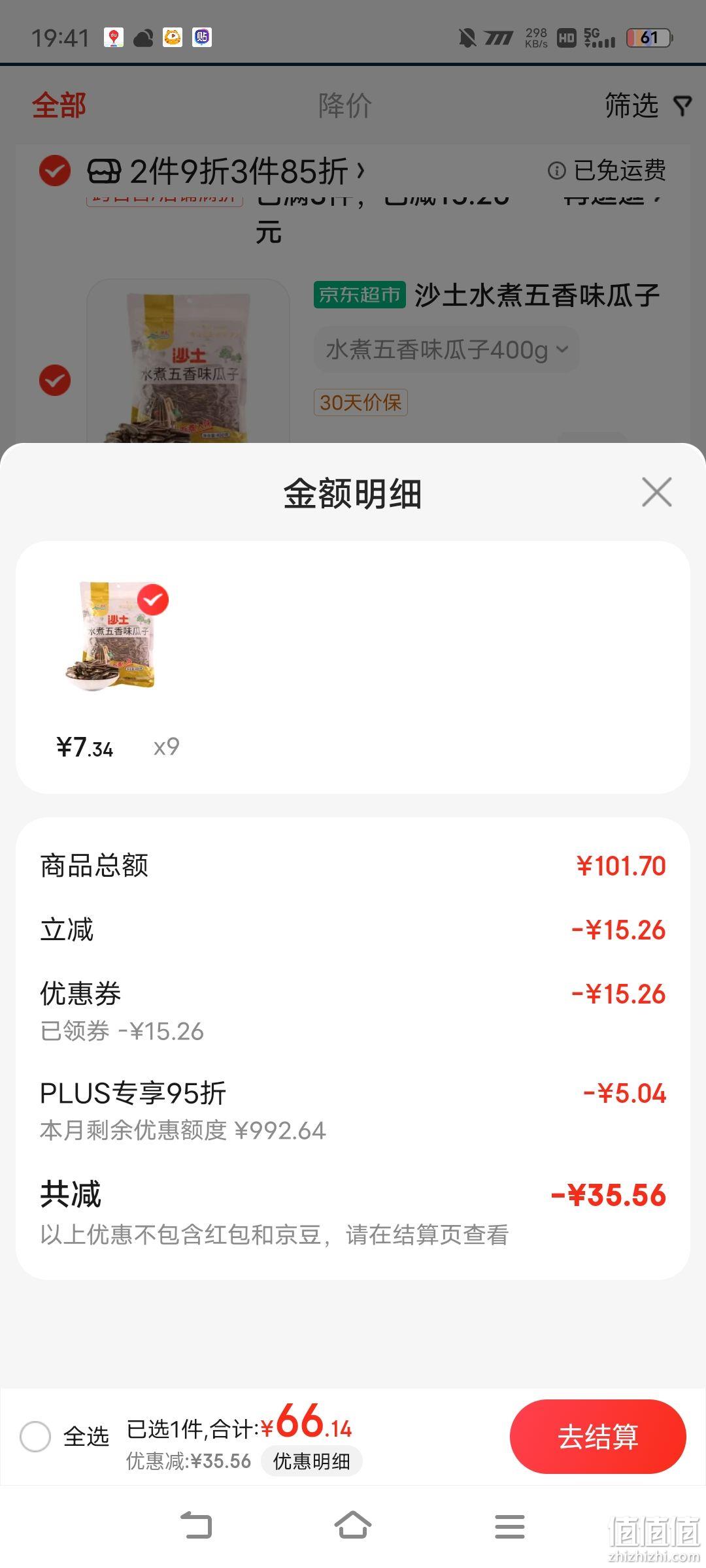Go back with the system back button
This screenshot has height=1568, width=706.
click(x=195, y=1526)
